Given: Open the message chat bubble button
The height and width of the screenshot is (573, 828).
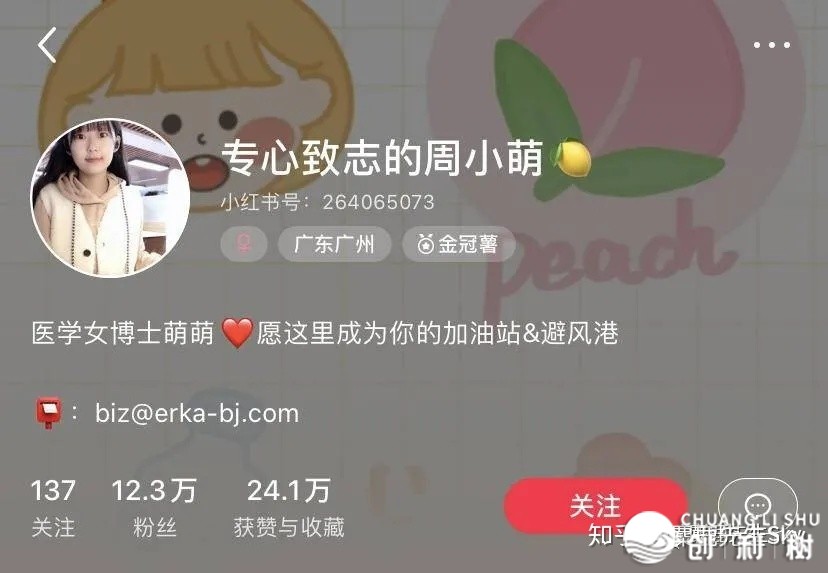Looking at the screenshot, I should coord(757,505).
